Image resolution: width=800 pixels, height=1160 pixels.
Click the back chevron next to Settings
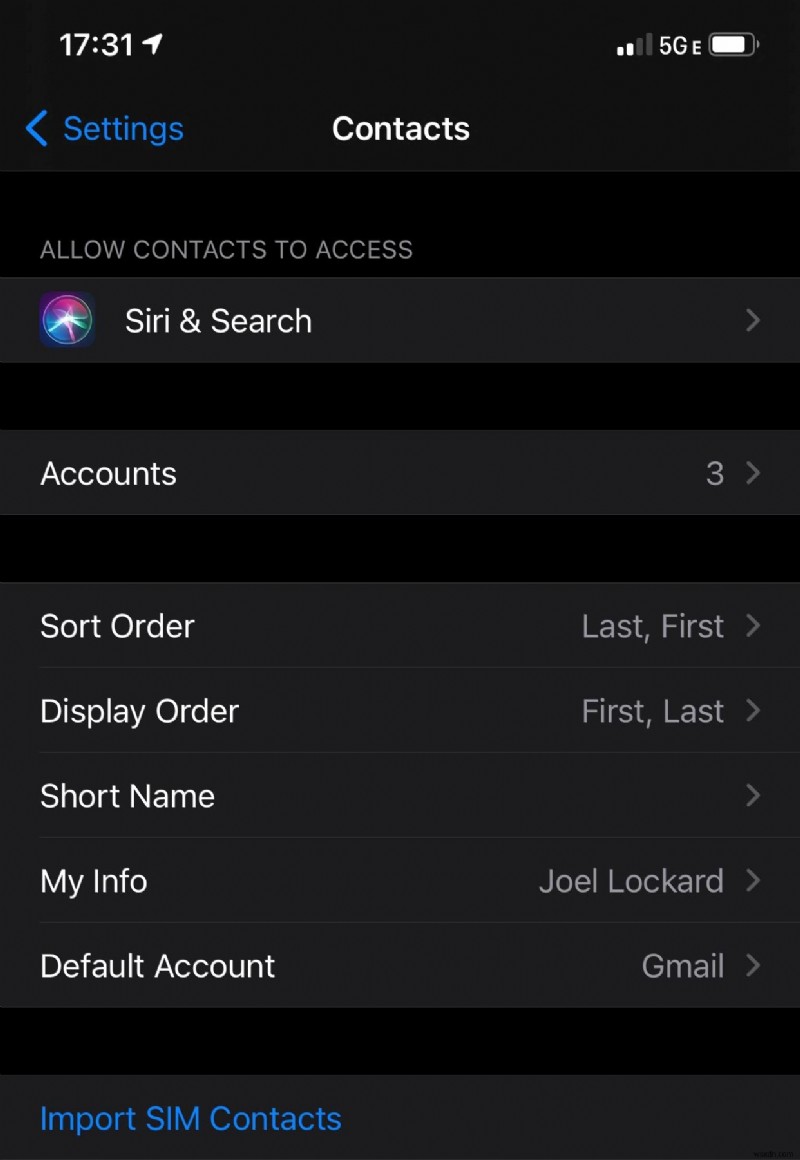tap(36, 128)
